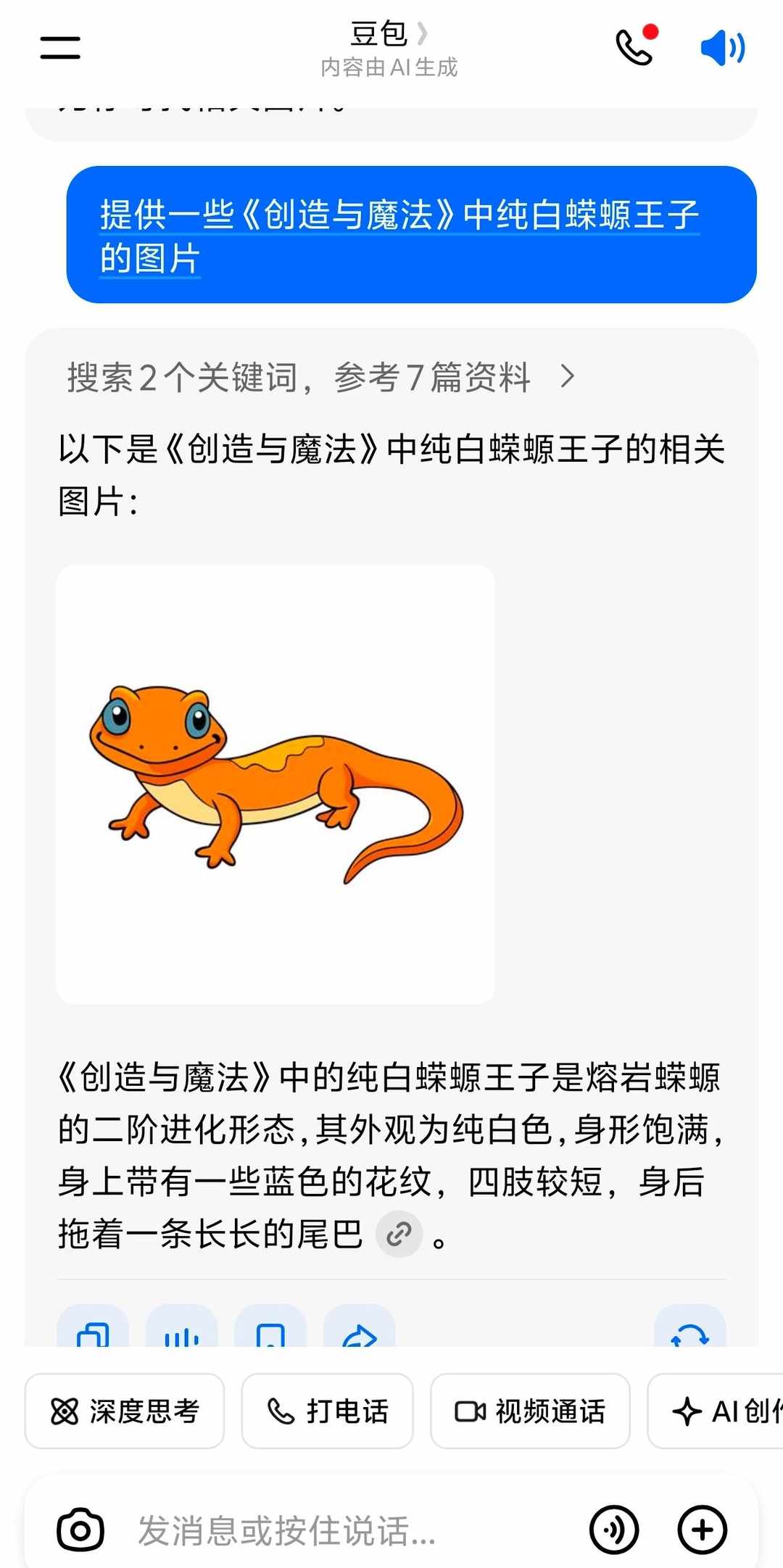Regenerate the response with refresh icon

[x=689, y=1334]
